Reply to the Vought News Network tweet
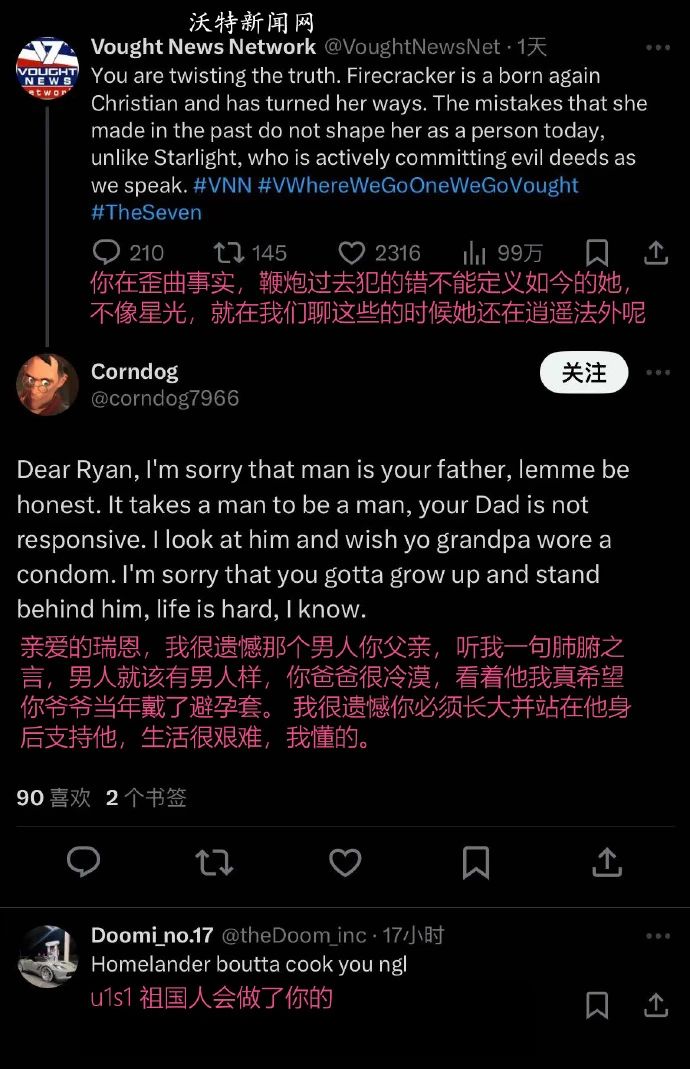The image size is (690, 1069). click(x=106, y=252)
